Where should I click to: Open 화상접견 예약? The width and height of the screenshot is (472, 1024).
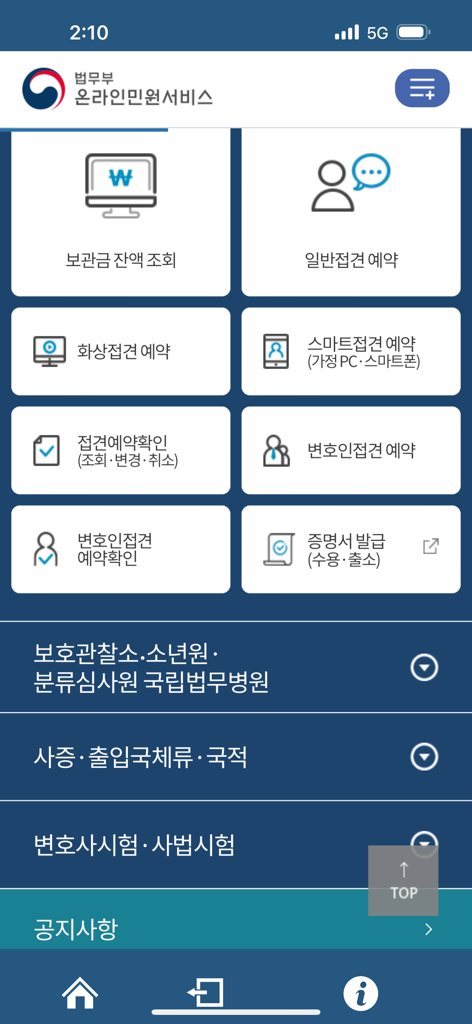pos(121,351)
